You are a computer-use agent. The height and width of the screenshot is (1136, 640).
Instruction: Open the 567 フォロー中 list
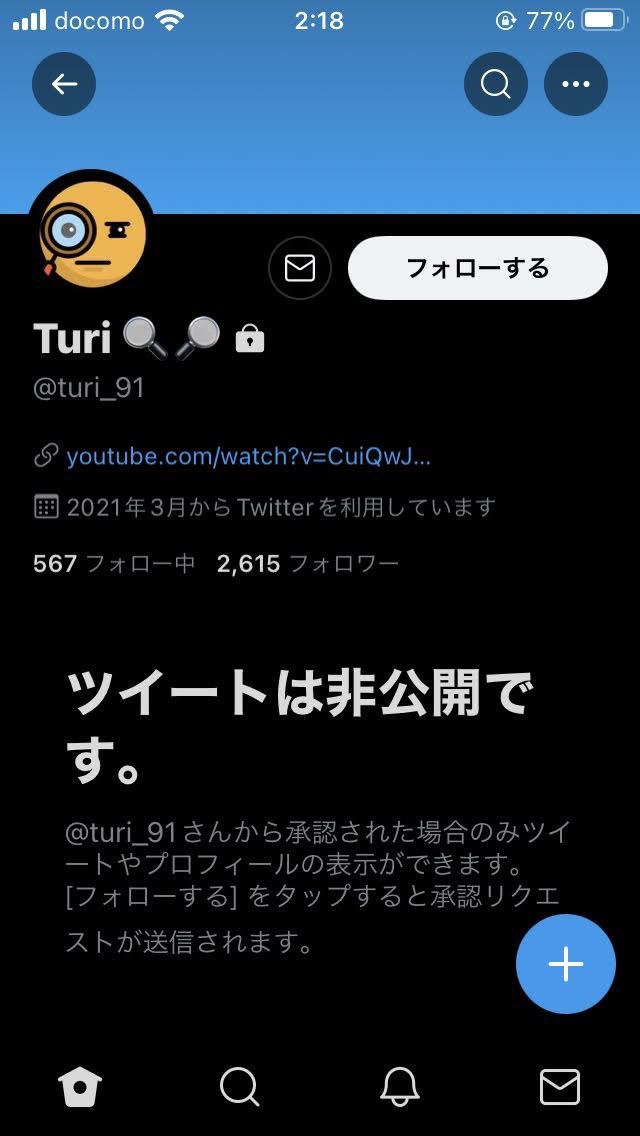tap(114, 563)
